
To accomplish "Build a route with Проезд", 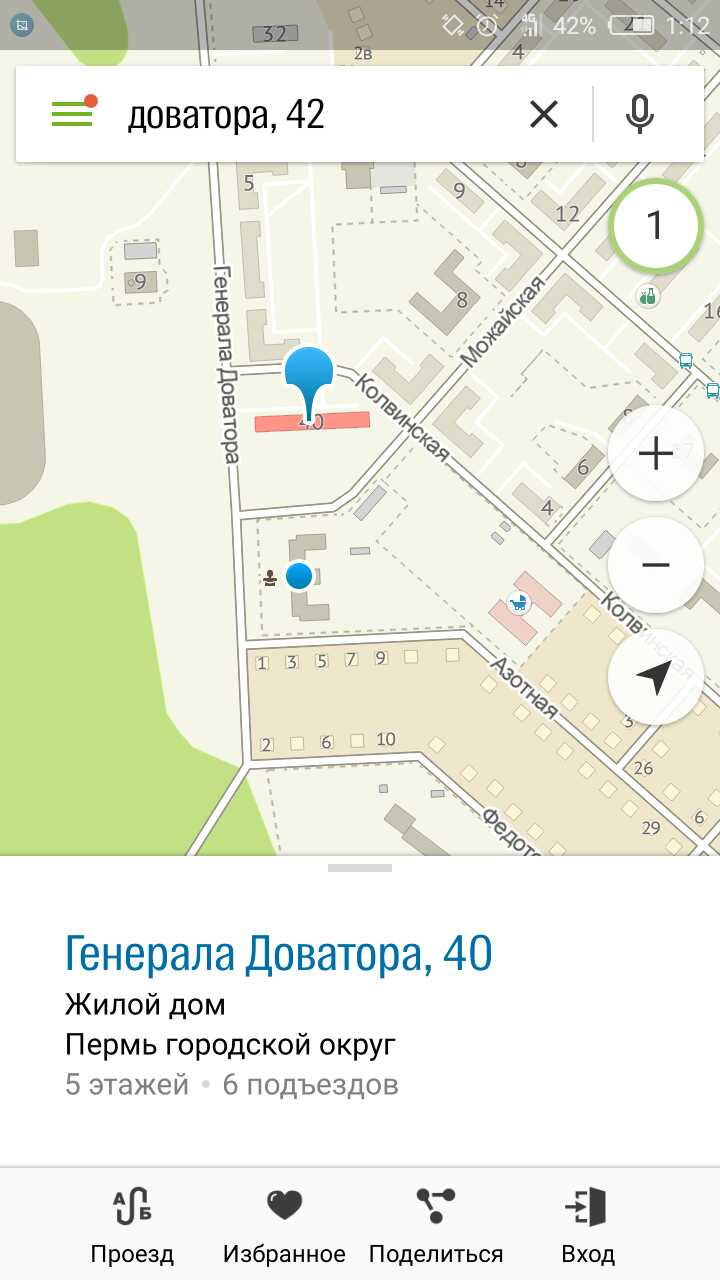I will 132,1224.
